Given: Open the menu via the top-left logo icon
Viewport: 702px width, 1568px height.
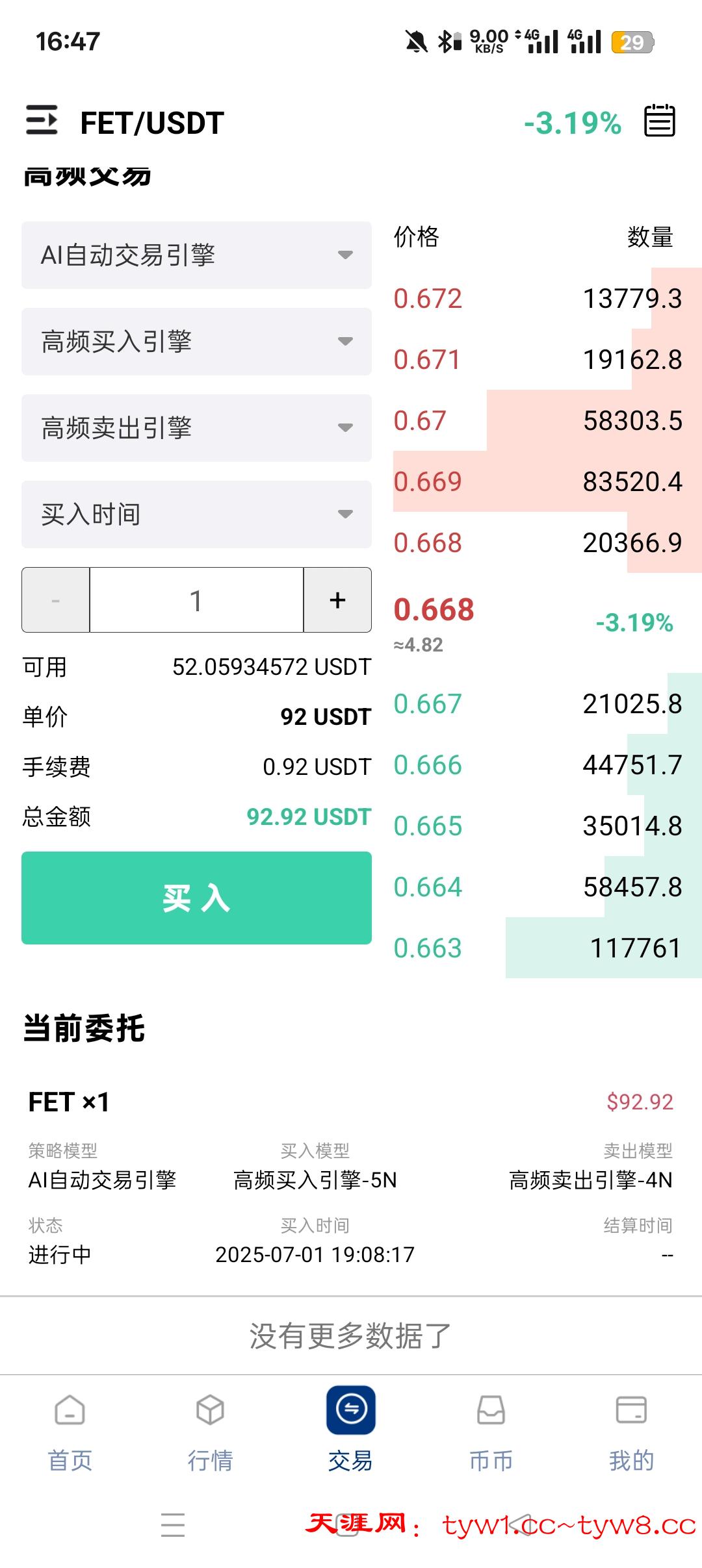Looking at the screenshot, I should coord(42,120).
